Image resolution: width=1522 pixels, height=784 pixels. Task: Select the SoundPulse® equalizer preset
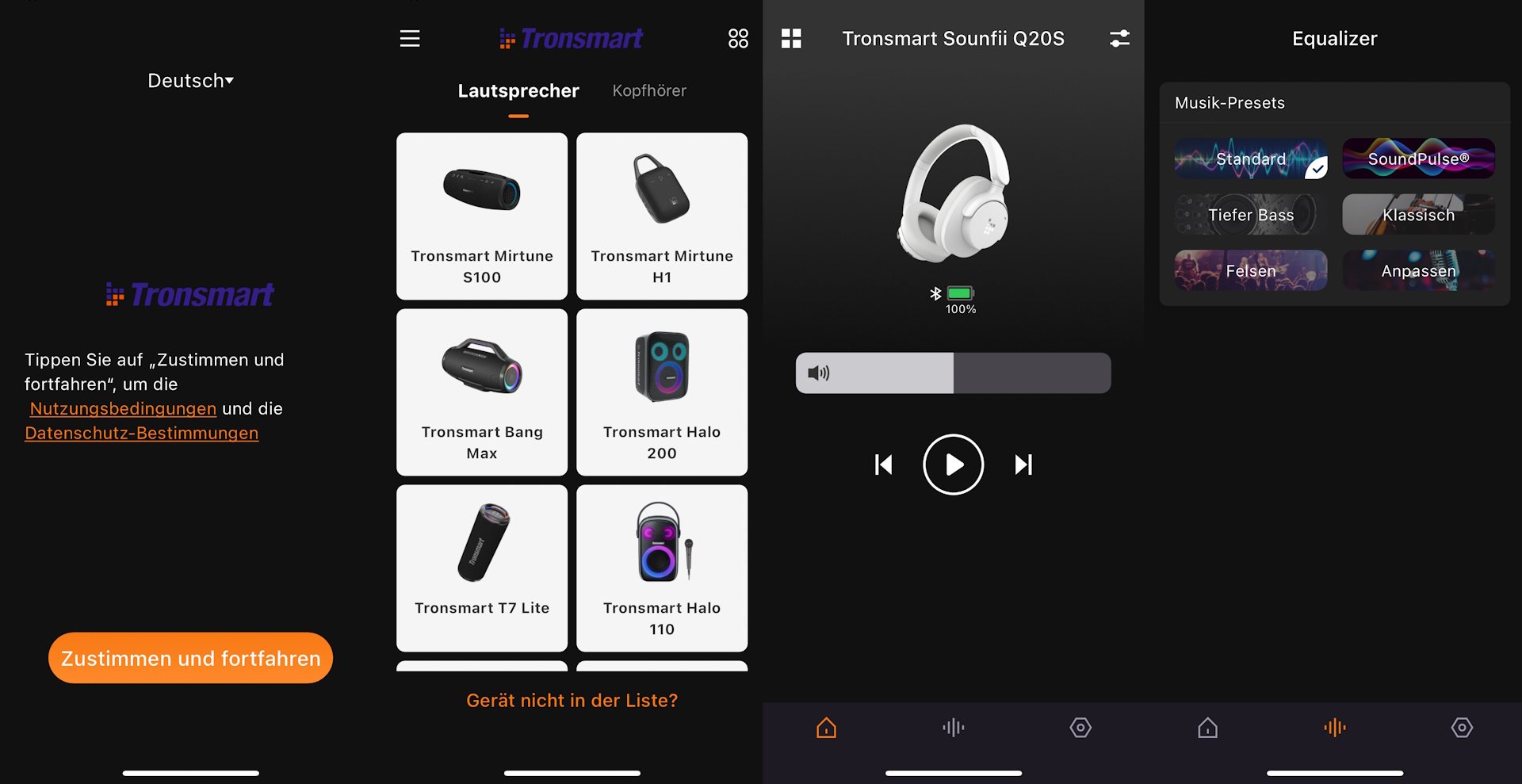1418,159
